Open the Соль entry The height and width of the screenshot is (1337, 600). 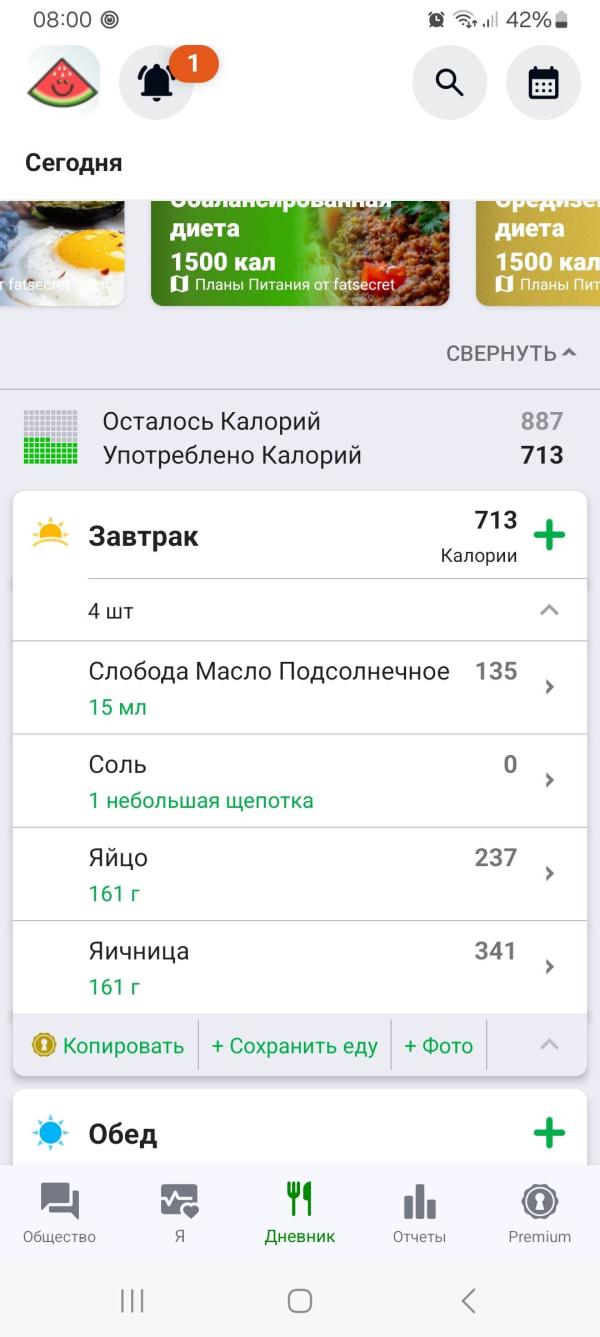300,781
